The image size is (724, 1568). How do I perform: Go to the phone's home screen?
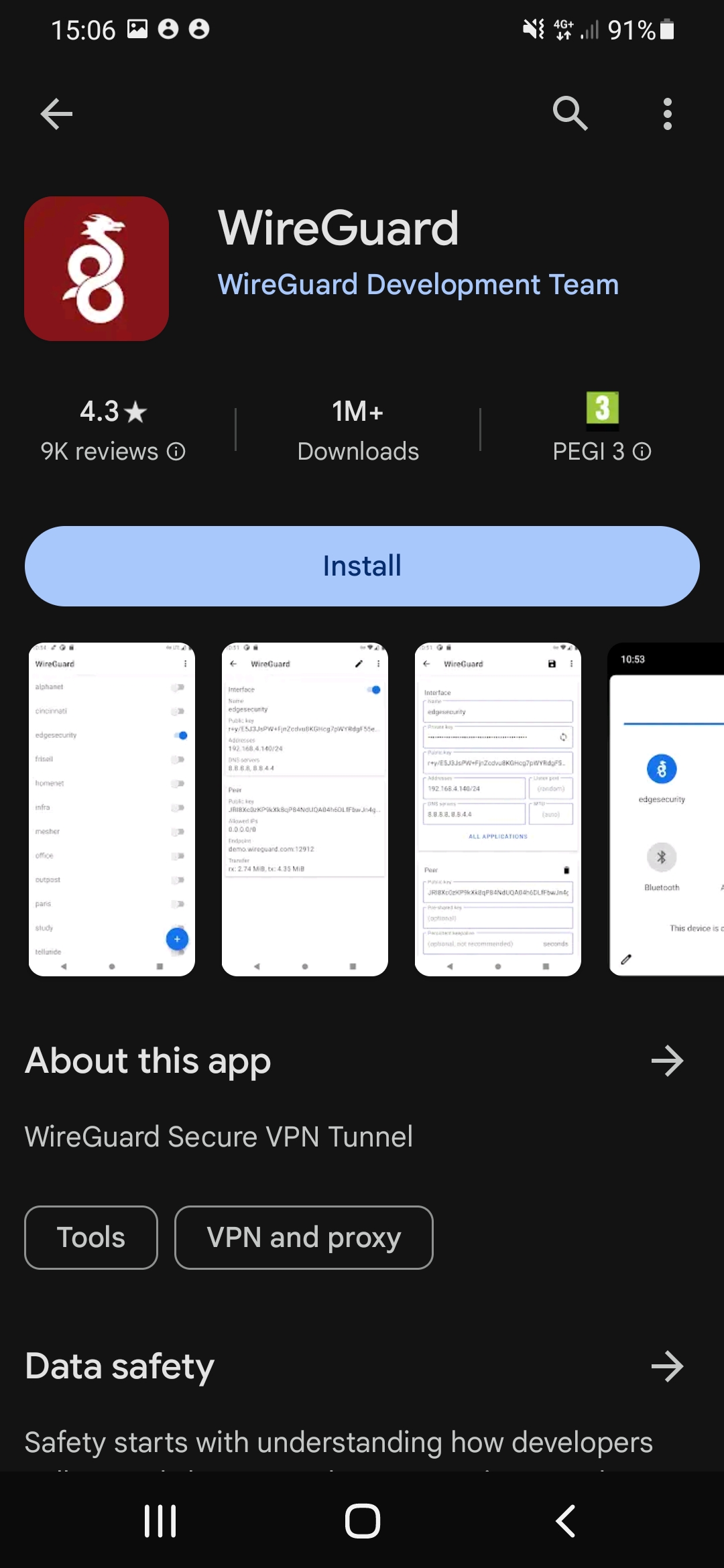pyautogui.click(x=362, y=1521)
